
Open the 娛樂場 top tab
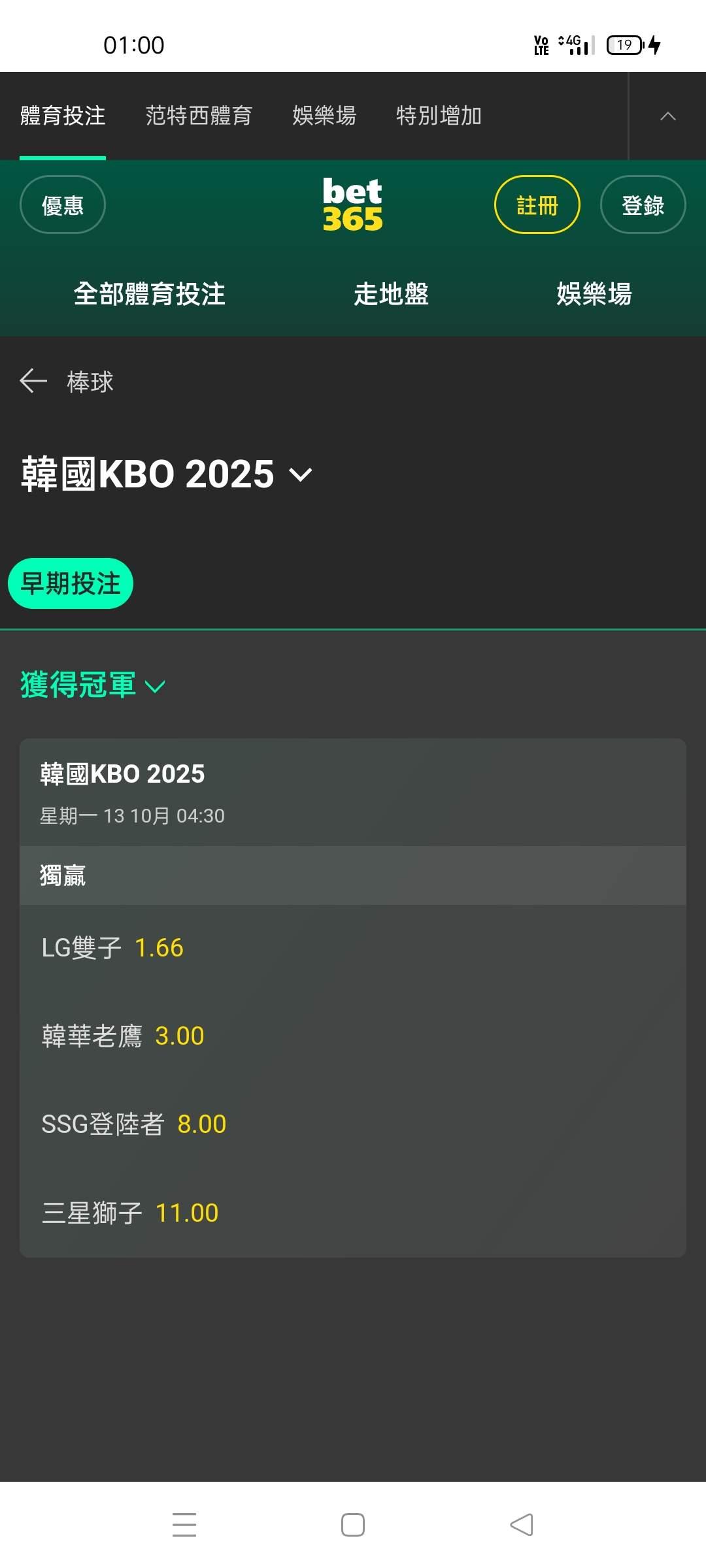pos(324,116)
